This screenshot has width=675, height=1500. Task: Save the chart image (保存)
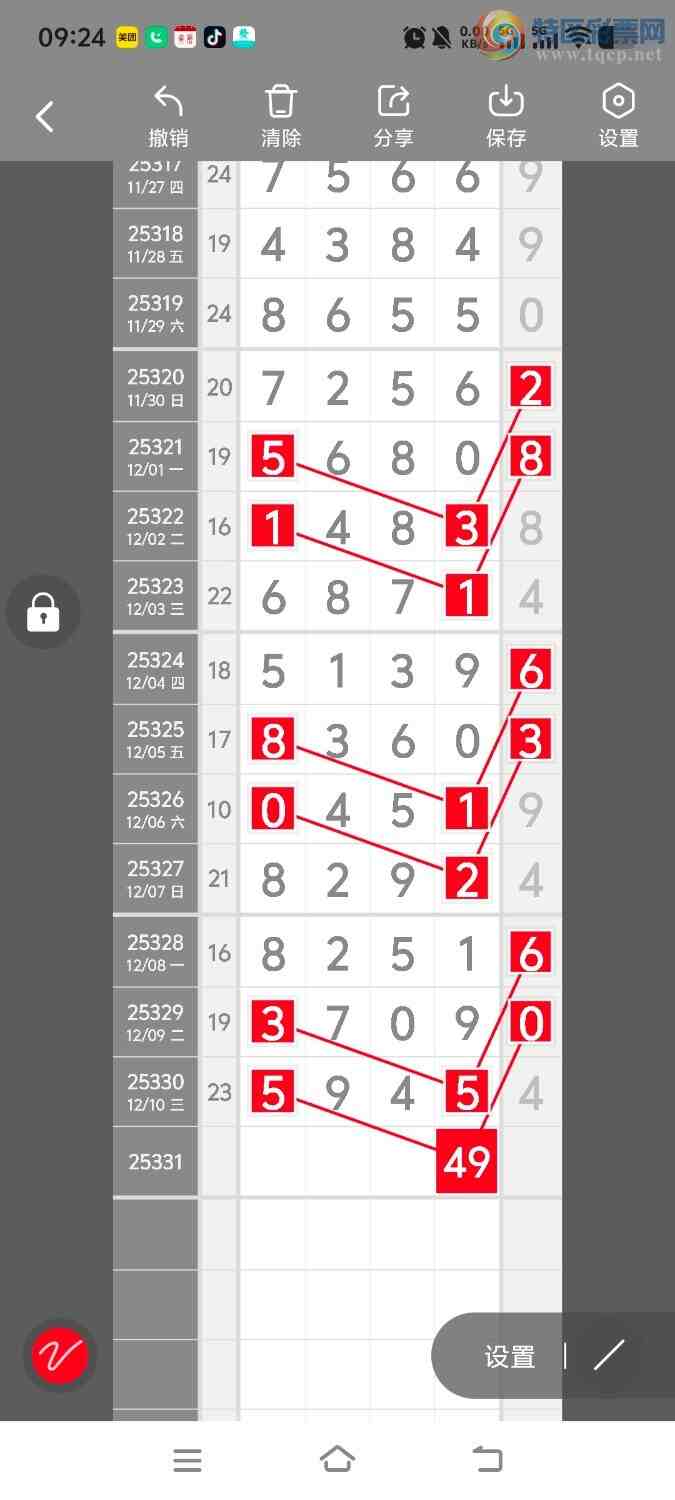pos(506,117)
